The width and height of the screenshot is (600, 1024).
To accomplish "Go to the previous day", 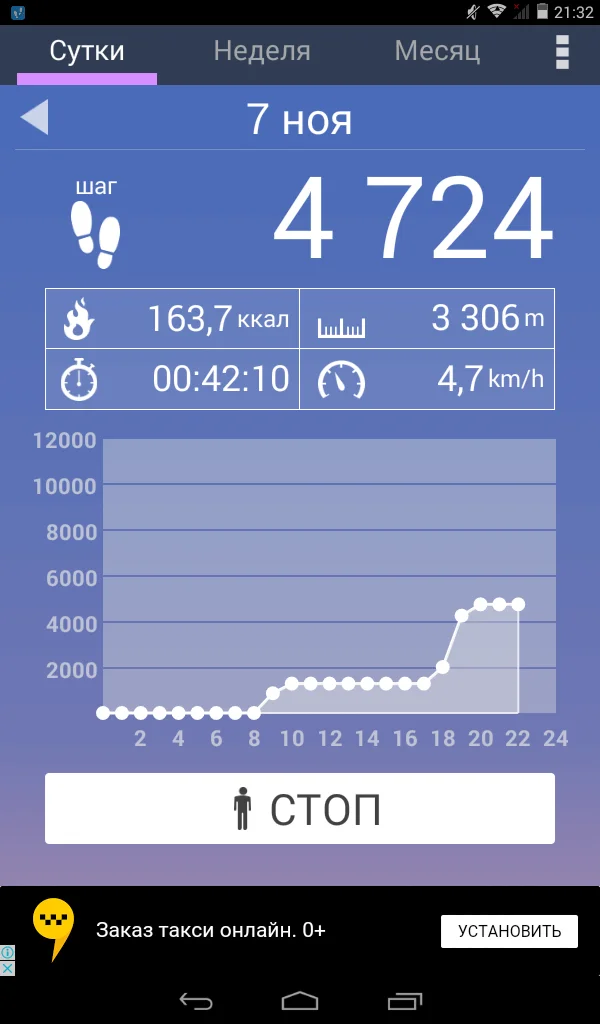I will point(34,118).
